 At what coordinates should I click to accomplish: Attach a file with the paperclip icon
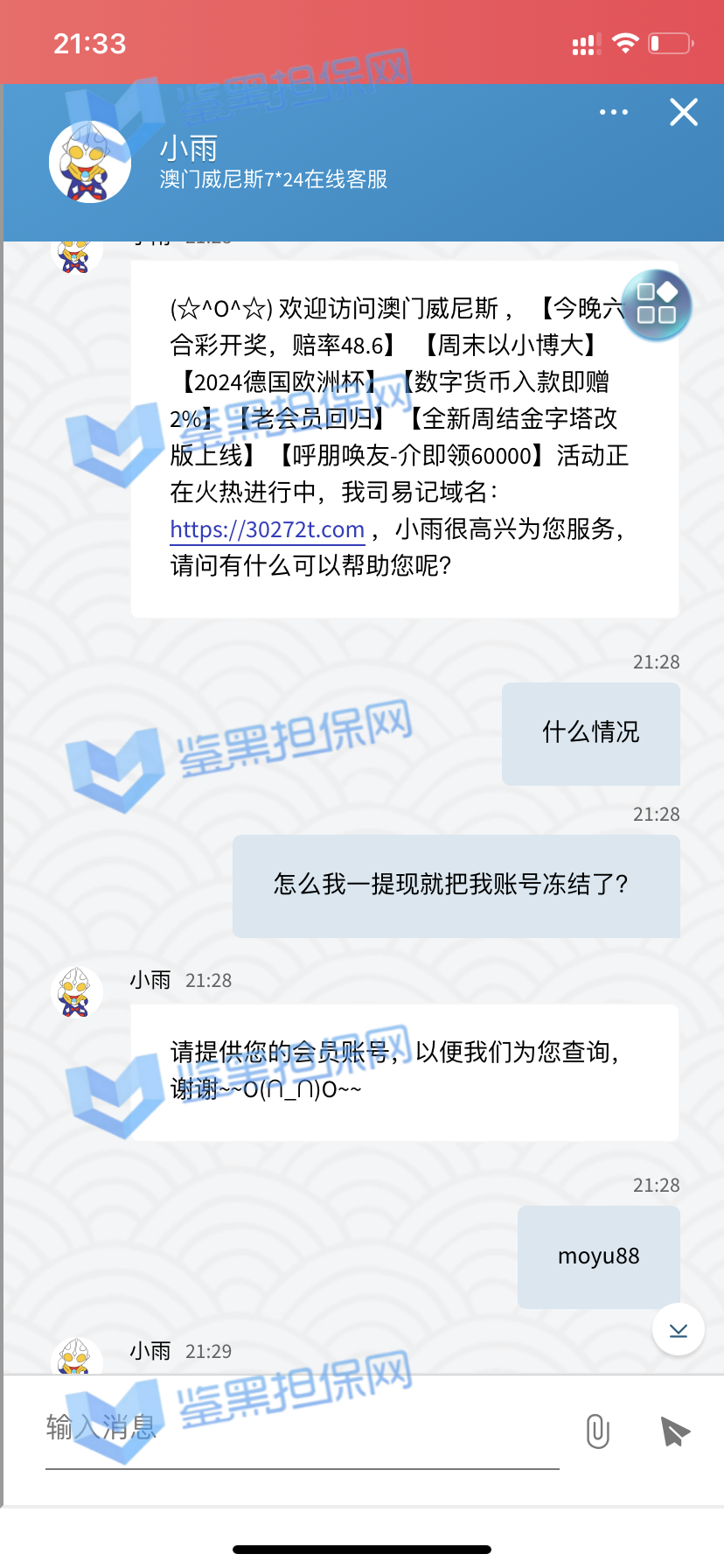598,1431
